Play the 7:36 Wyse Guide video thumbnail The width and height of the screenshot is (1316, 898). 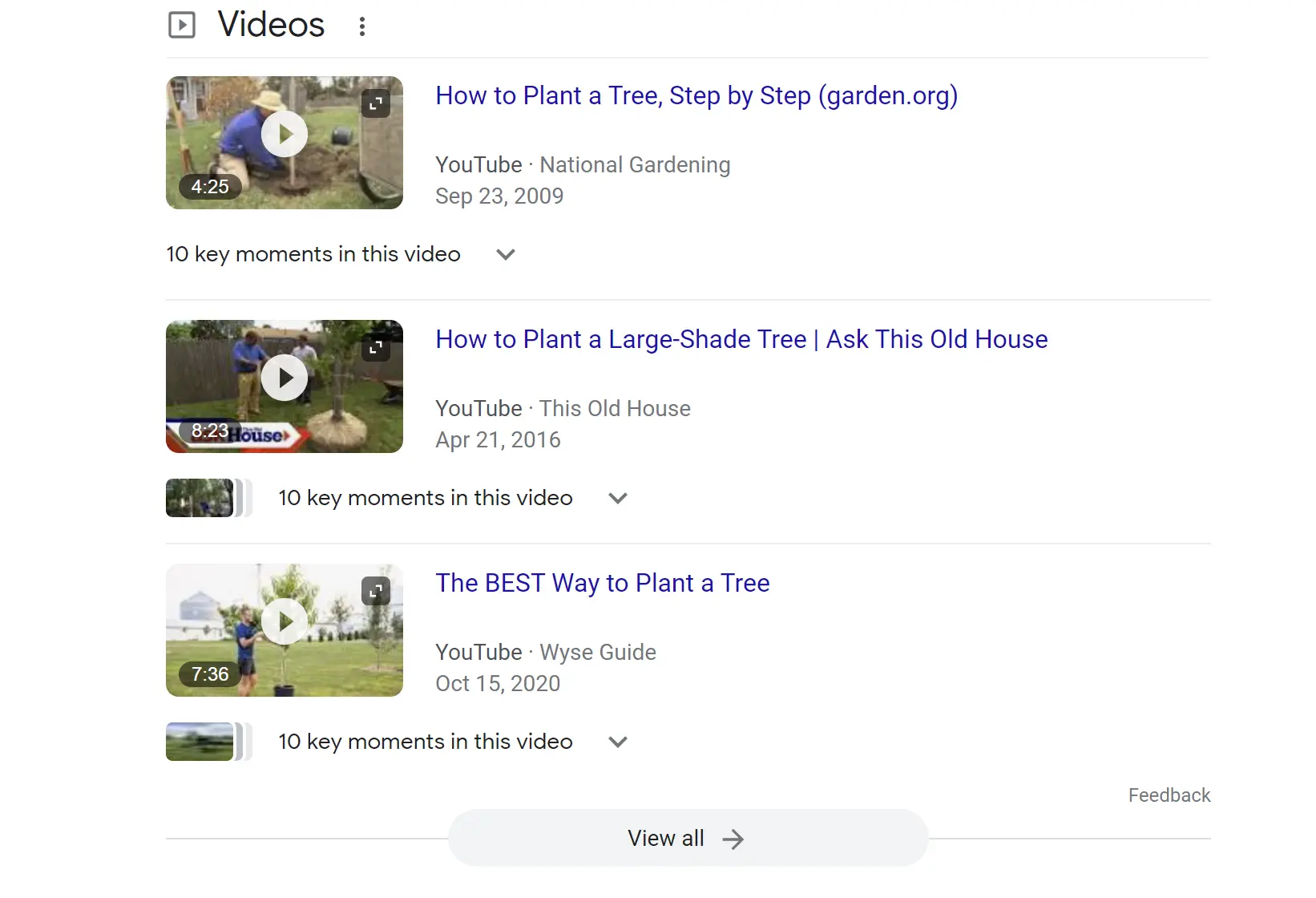284,622
